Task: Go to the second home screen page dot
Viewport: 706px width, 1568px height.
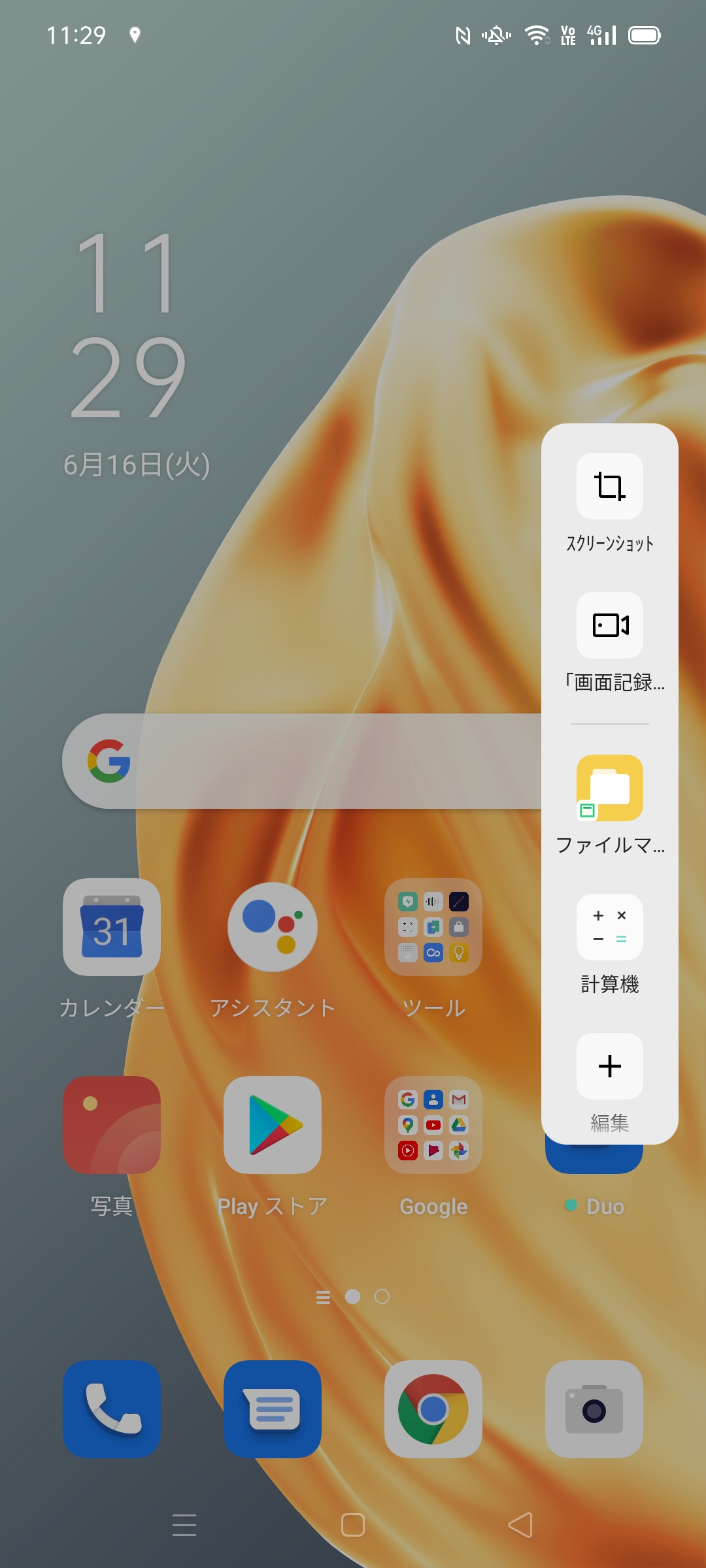Action: pyautogui.click(x=382, y=1297)
